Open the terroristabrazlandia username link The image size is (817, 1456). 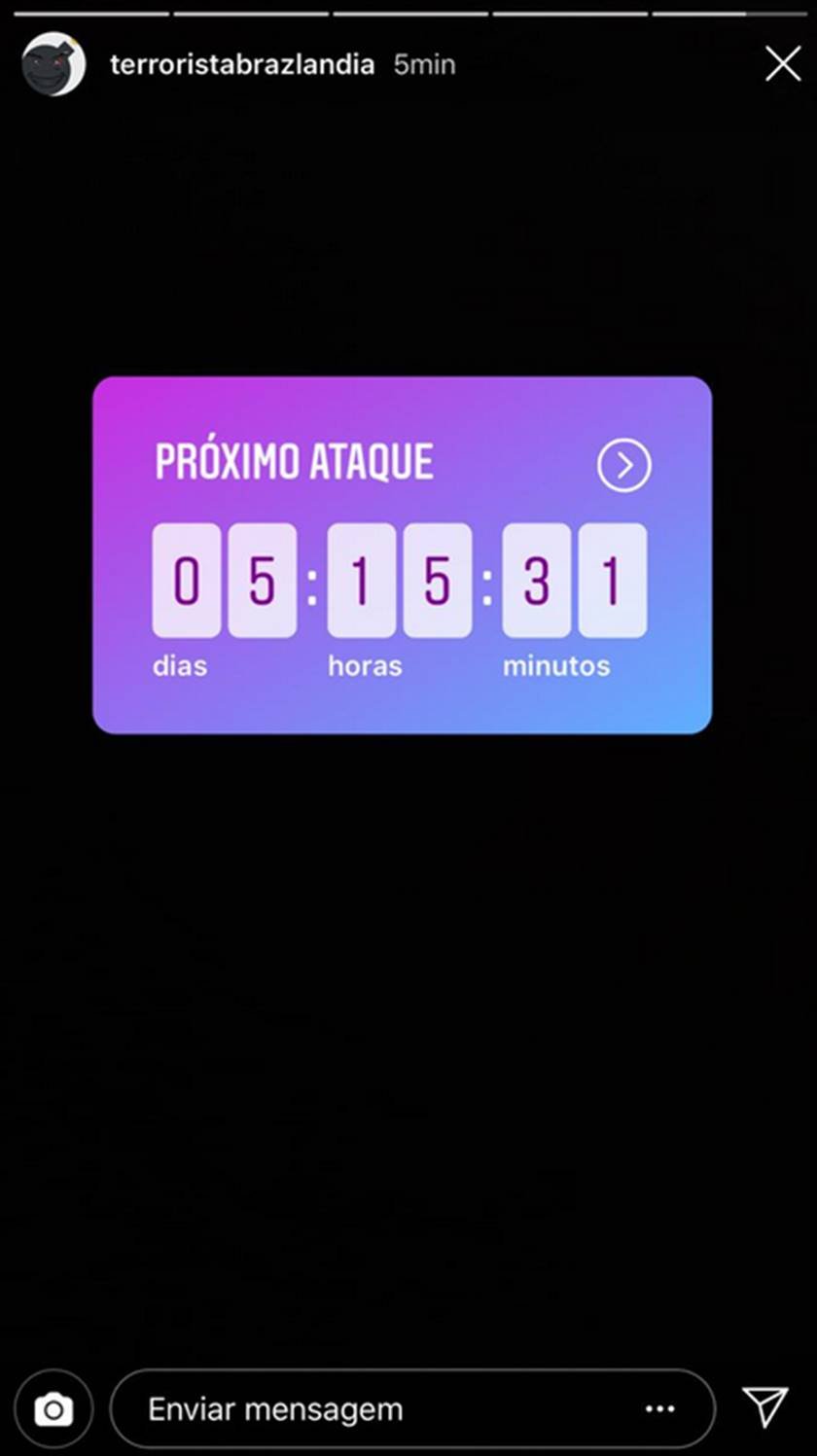coord(242,65)
